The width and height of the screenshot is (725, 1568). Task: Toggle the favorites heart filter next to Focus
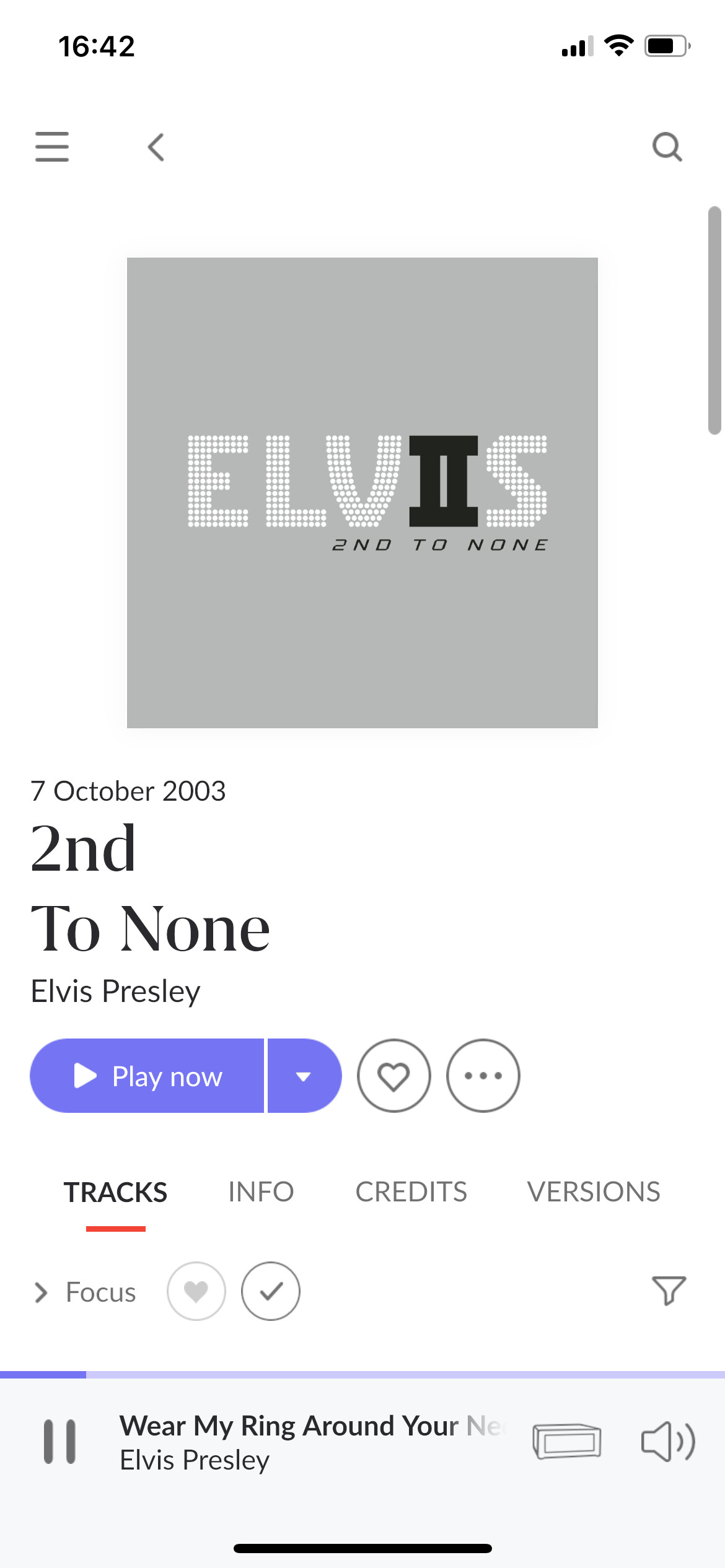pos(196,1291)
